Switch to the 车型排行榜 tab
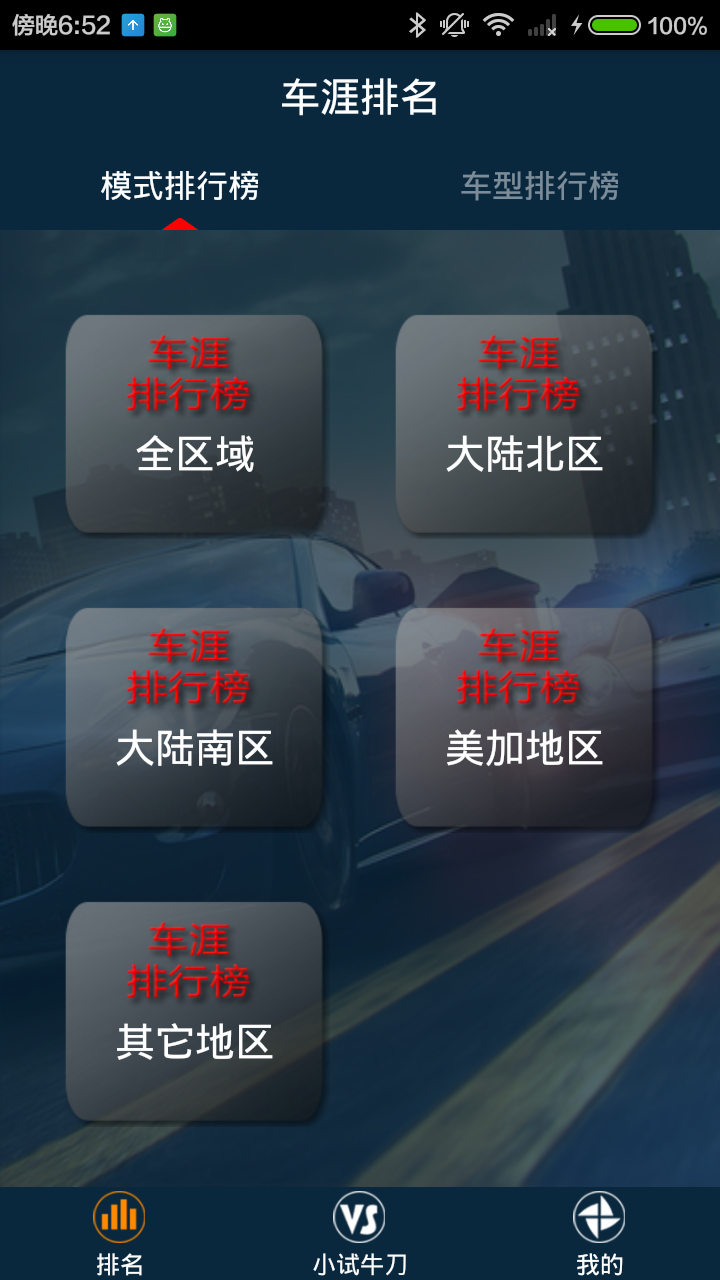This screenshot has width=720, height=1280. (x=540, y=186)
